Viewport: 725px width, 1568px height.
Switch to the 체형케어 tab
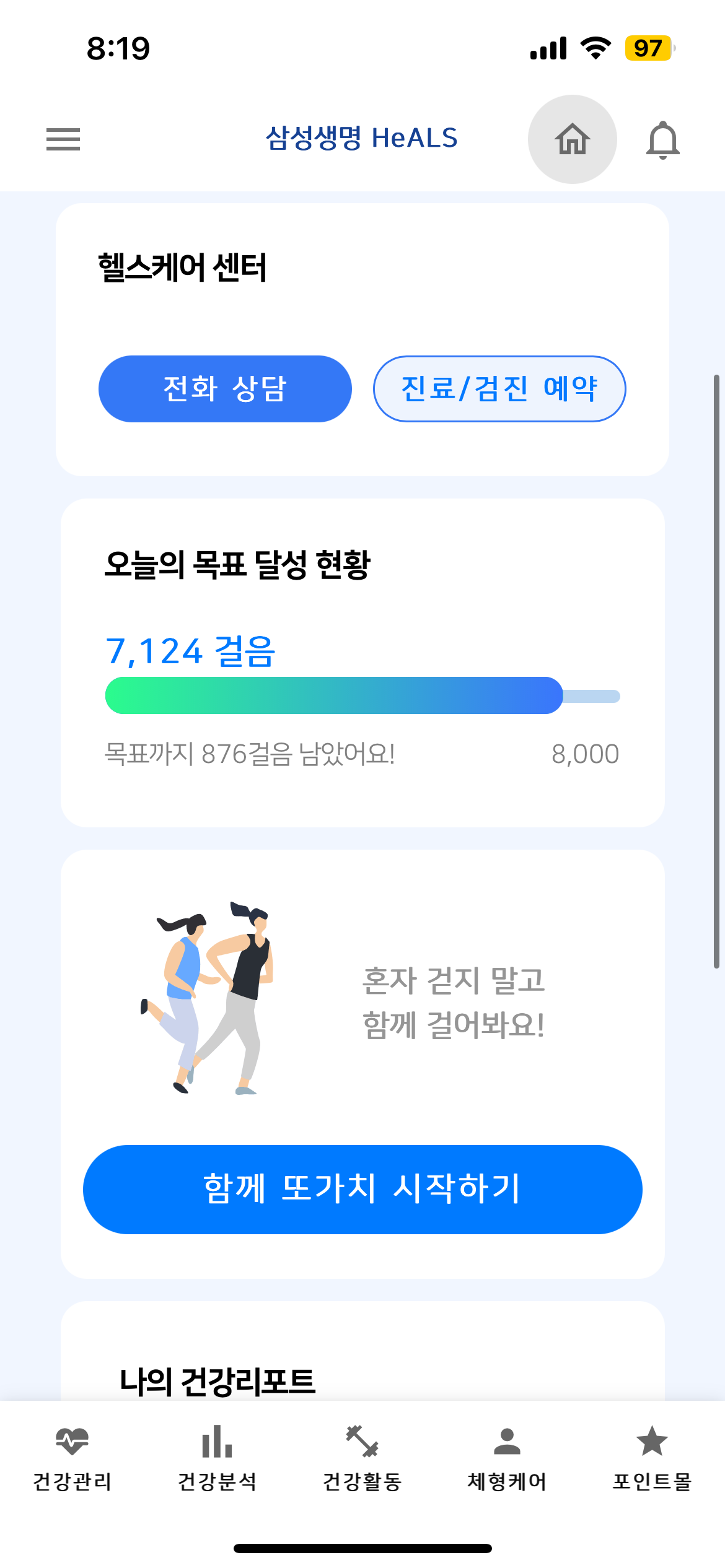tap(507, 1458)
